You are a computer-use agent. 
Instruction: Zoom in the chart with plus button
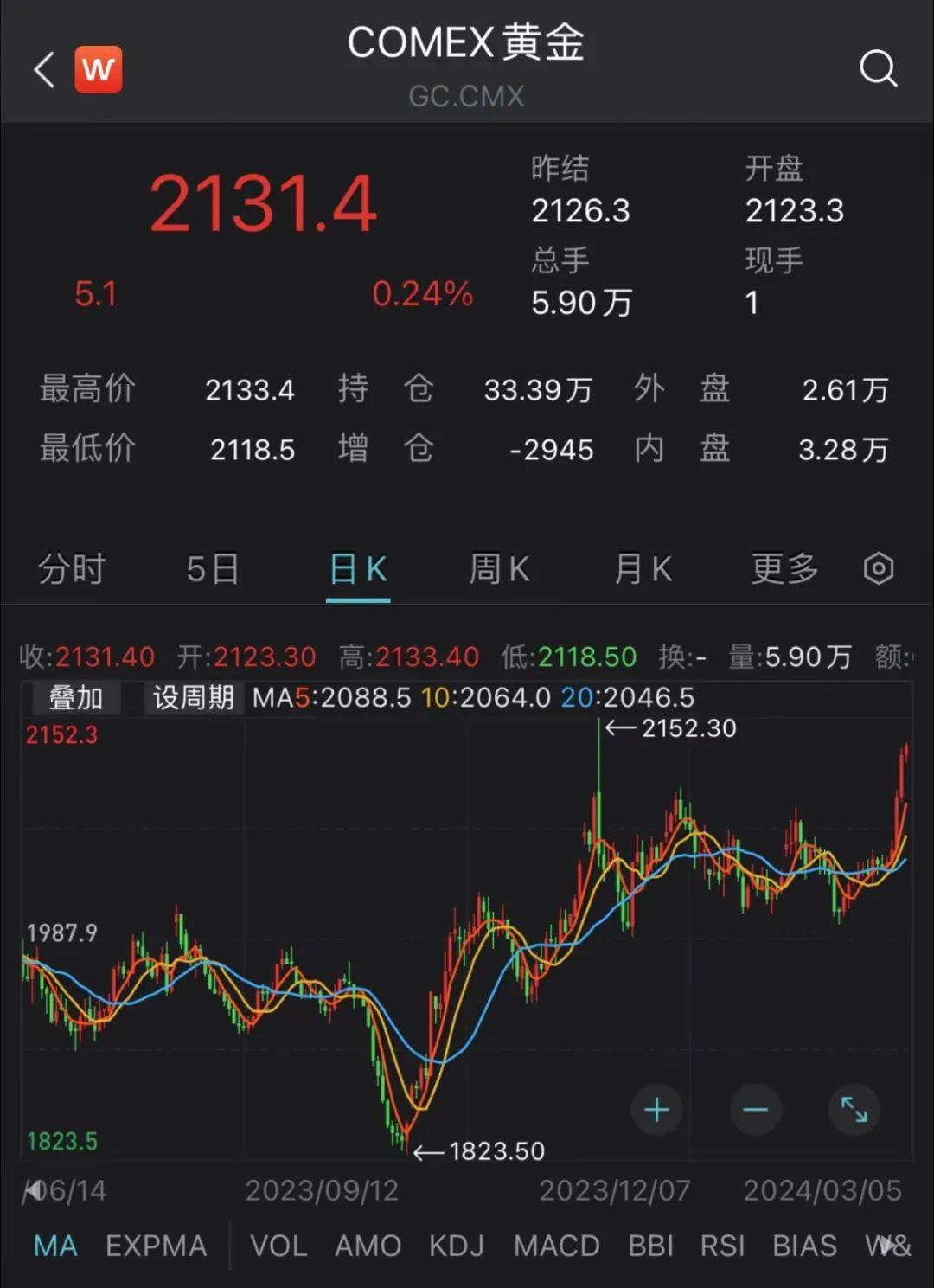[657, 1110]
